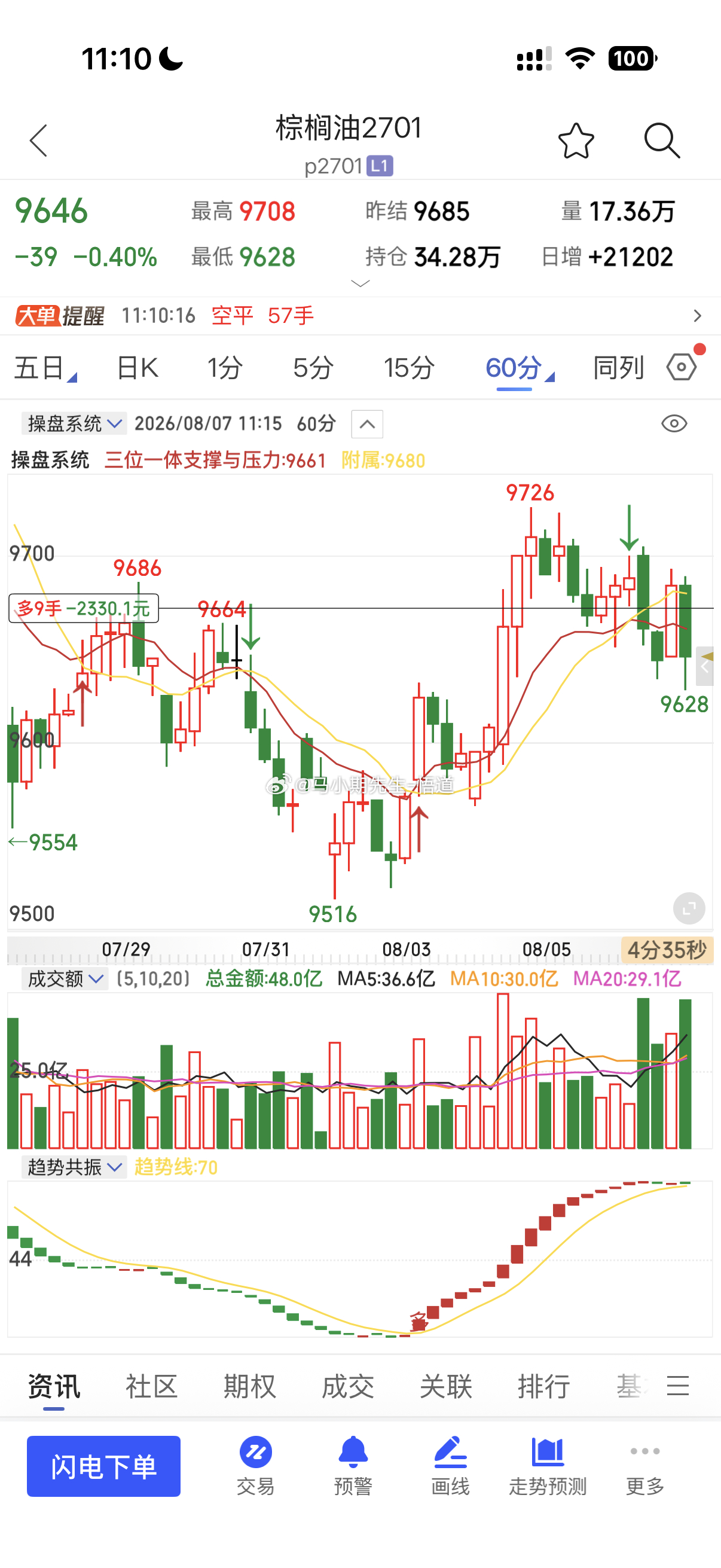Expand the chart to full screen
Viewport: 721px width, 1568px height.
[x=689, y=909]
